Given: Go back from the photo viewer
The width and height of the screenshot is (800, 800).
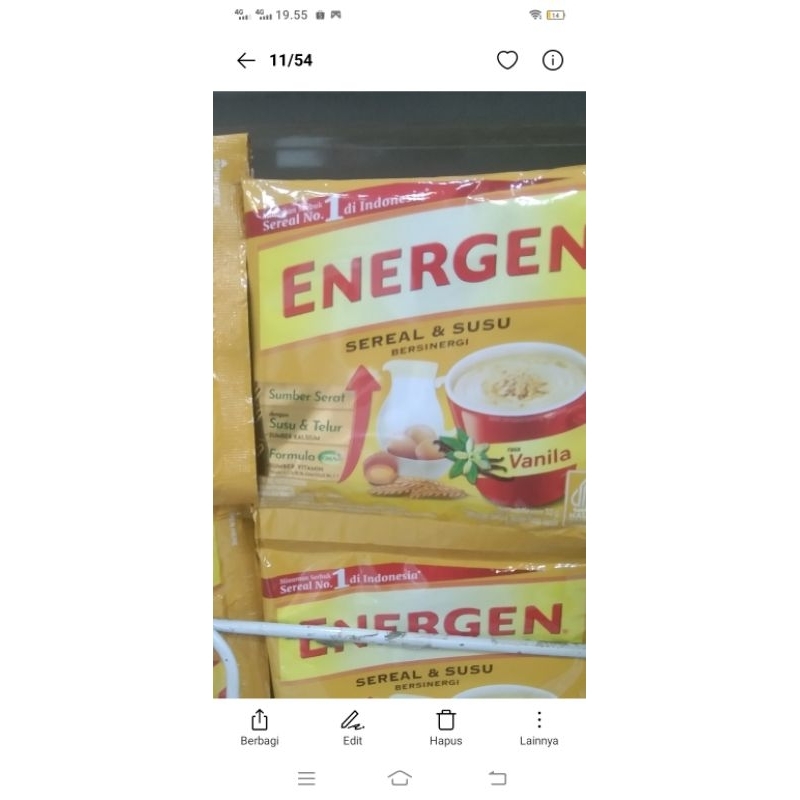Looking at the screenshot, I should 246,61.
